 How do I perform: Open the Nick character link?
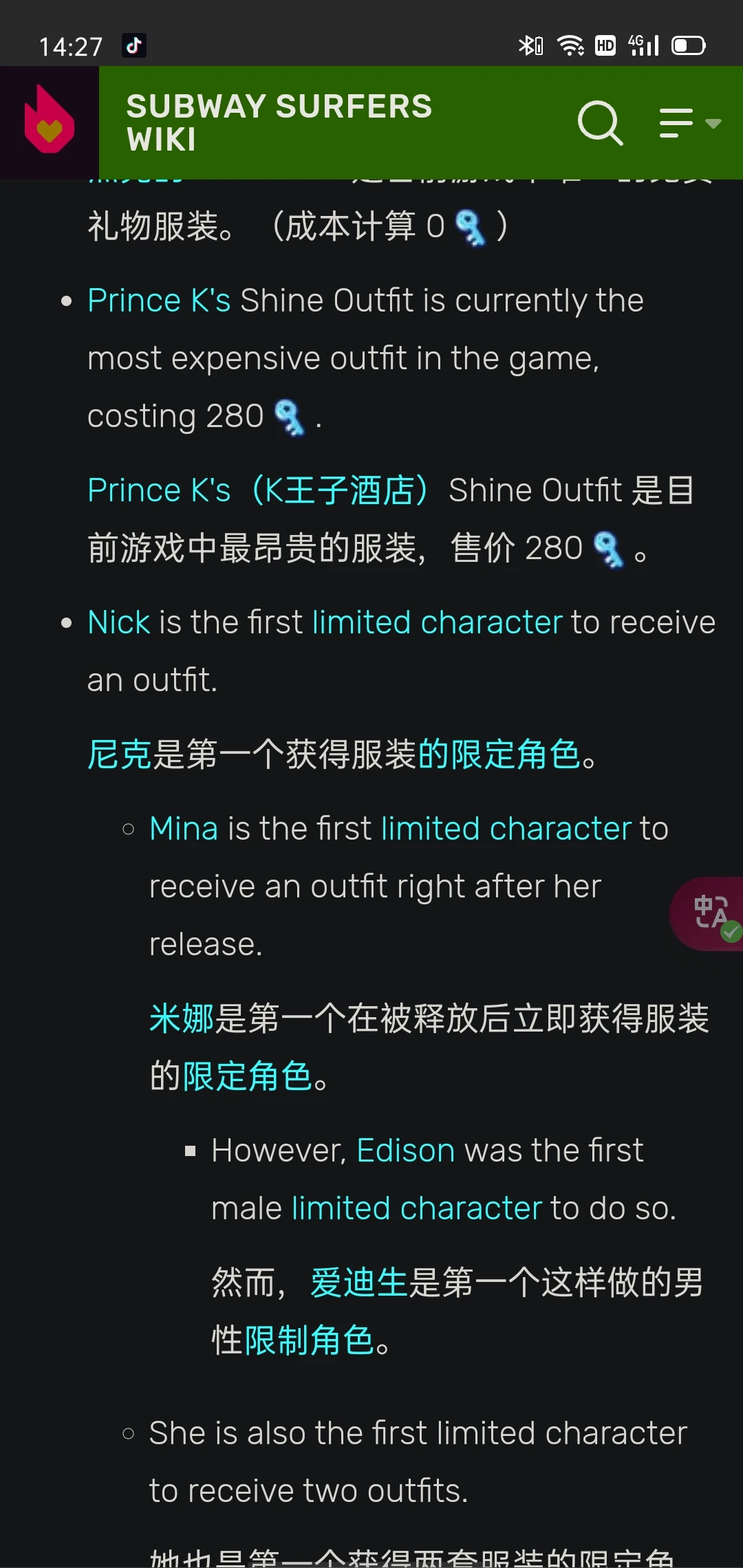coord(118,622)
